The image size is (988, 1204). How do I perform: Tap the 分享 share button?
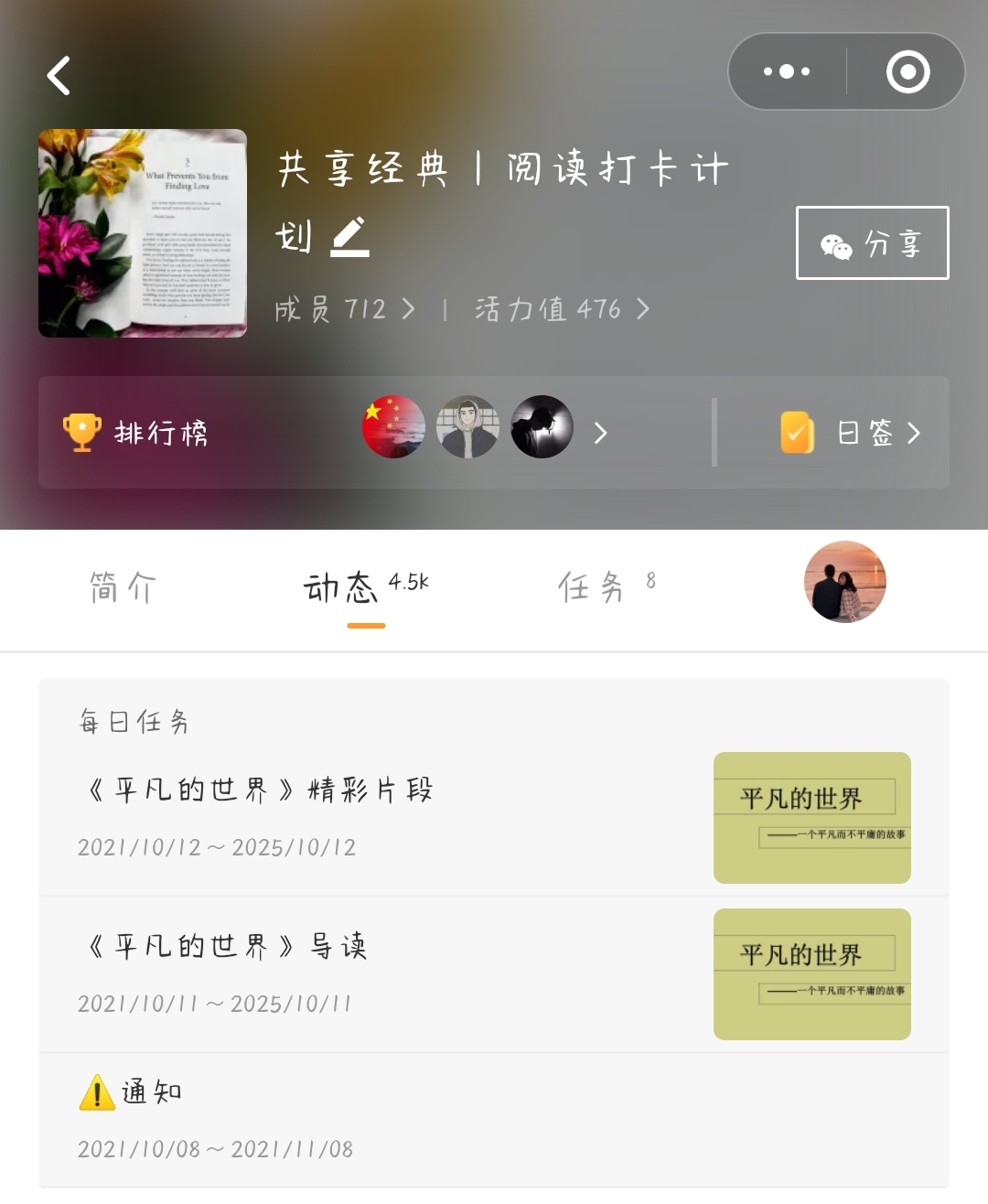click(872, 243)
